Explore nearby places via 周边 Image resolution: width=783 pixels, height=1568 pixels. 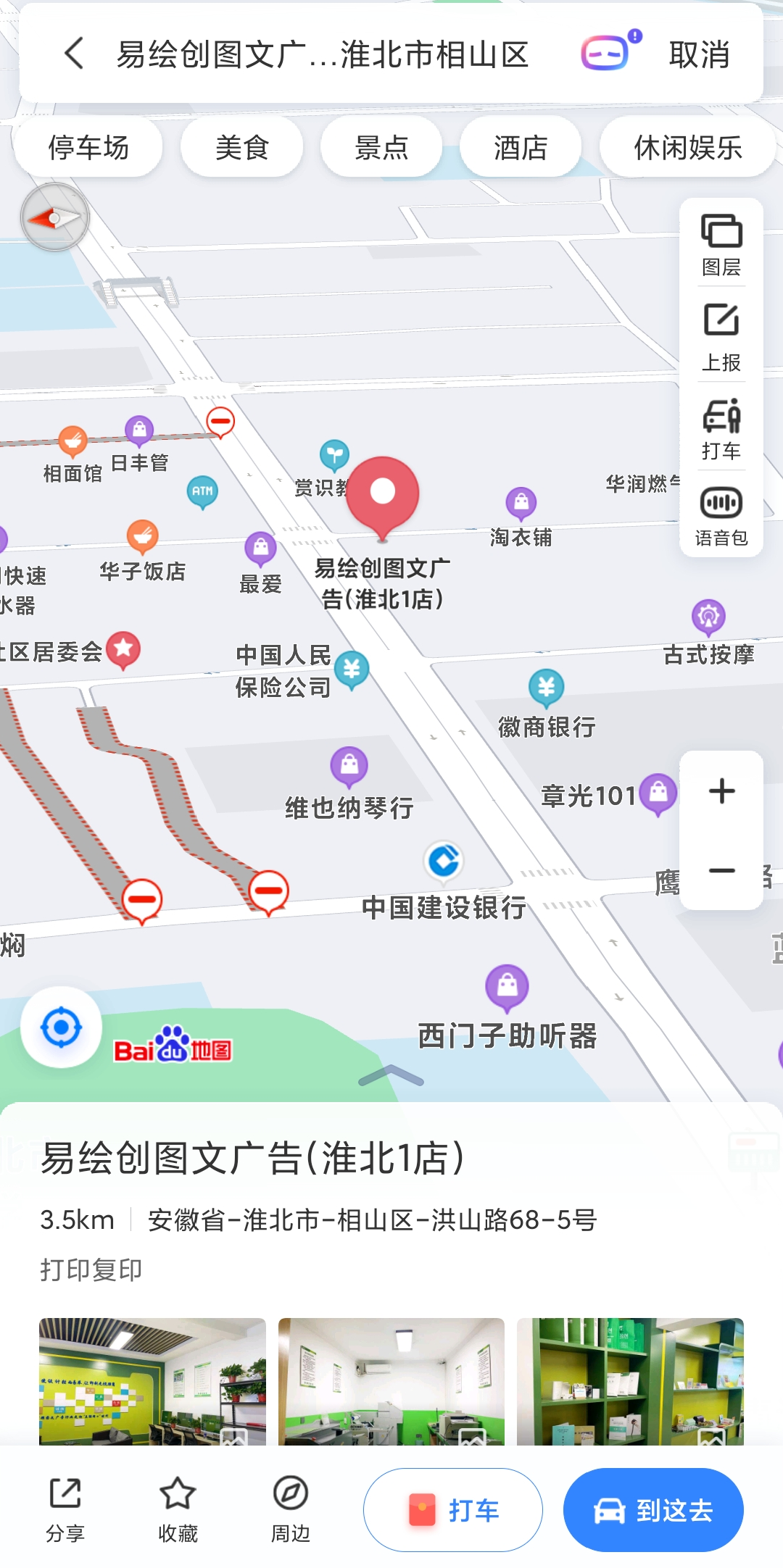(x=291, y=1510)
